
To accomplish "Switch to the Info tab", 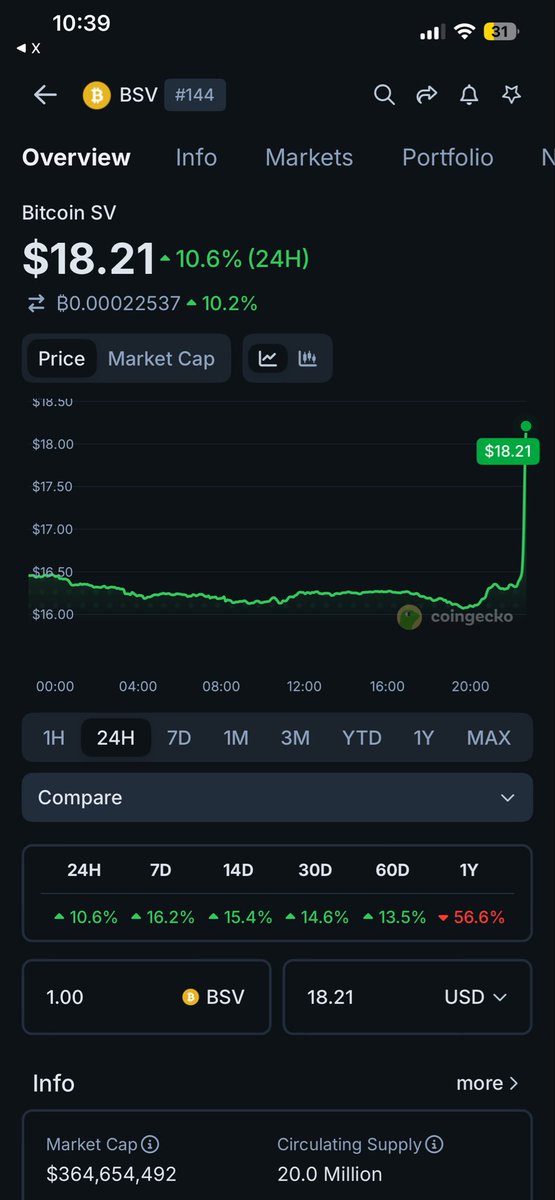I will tap(196, 157).
